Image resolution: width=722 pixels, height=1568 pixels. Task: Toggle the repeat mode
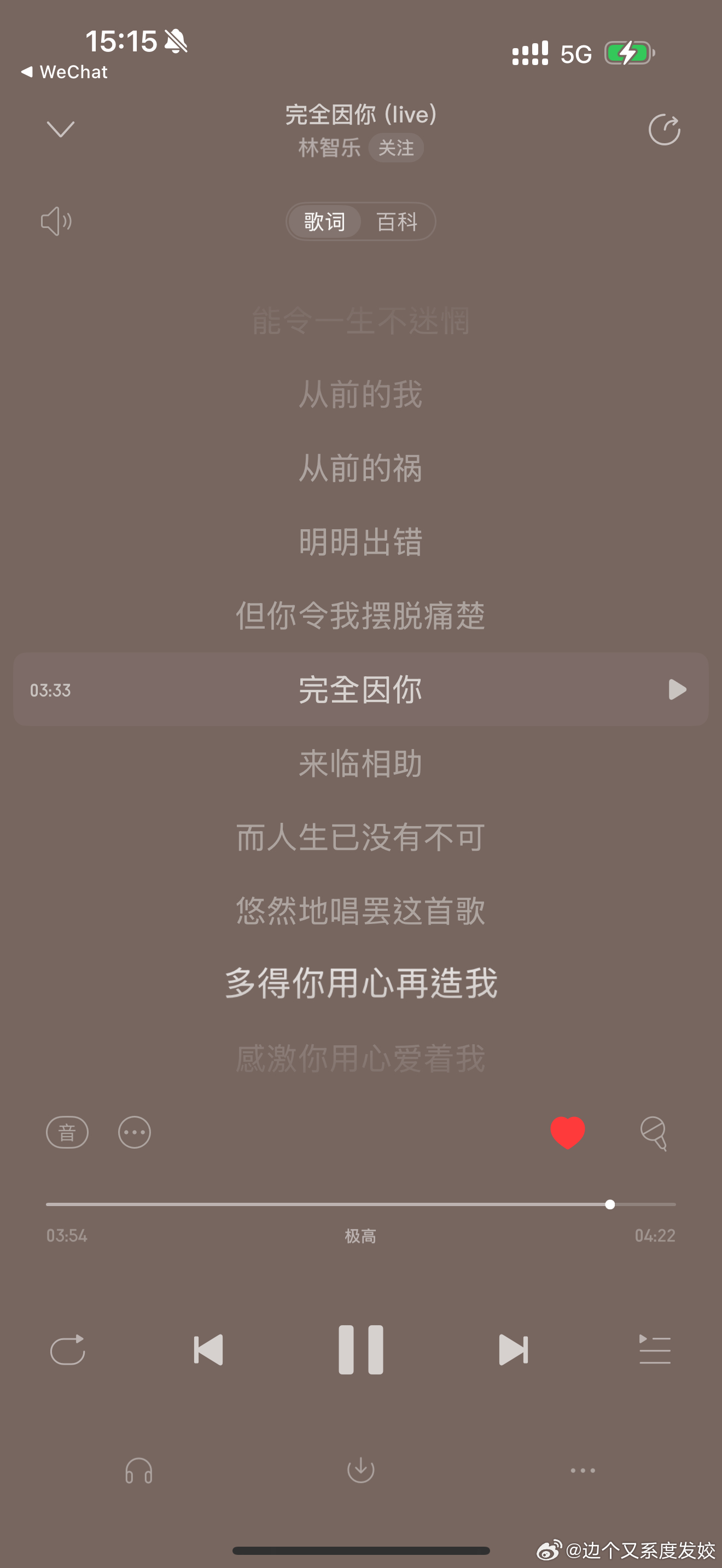coord(67,1349)
